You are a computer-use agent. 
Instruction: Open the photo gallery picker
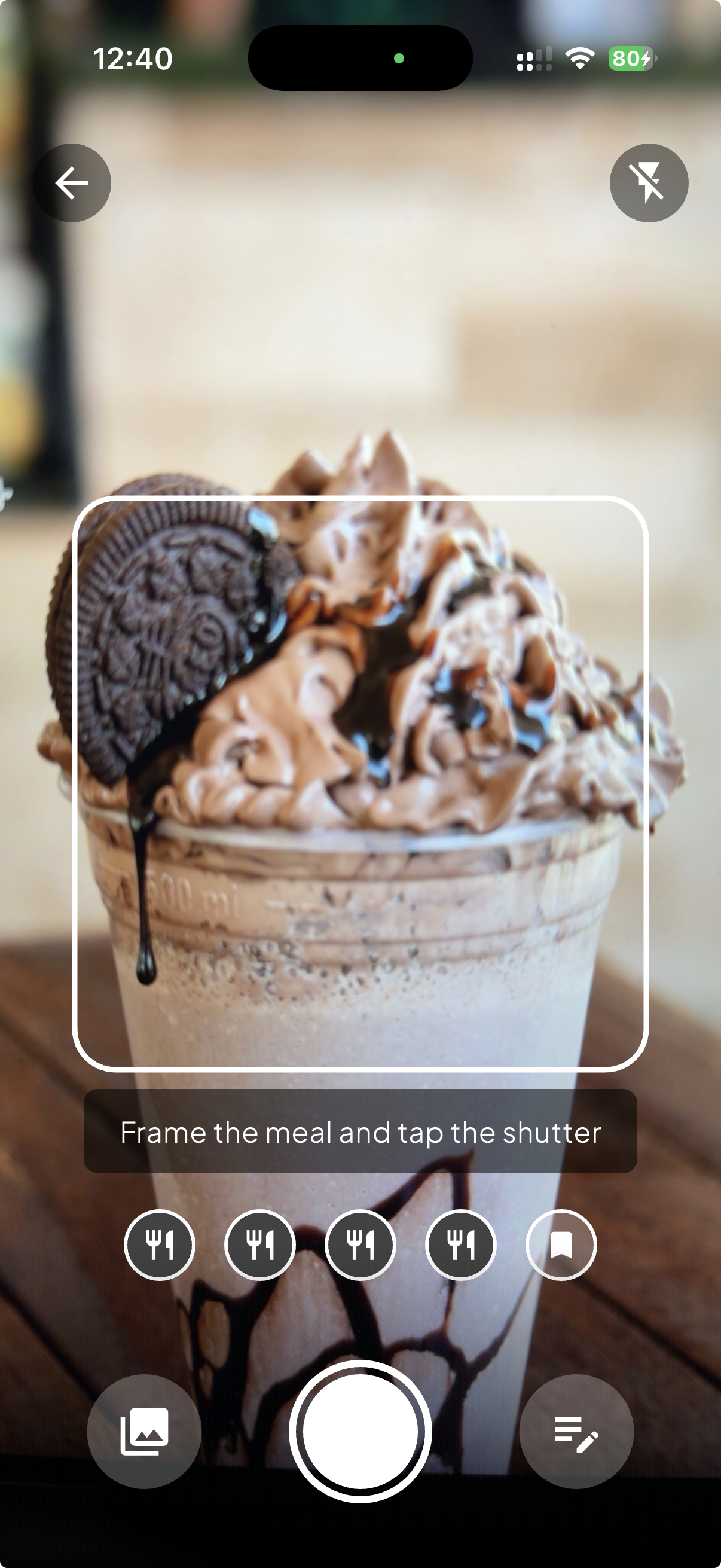click(144, 1431)
